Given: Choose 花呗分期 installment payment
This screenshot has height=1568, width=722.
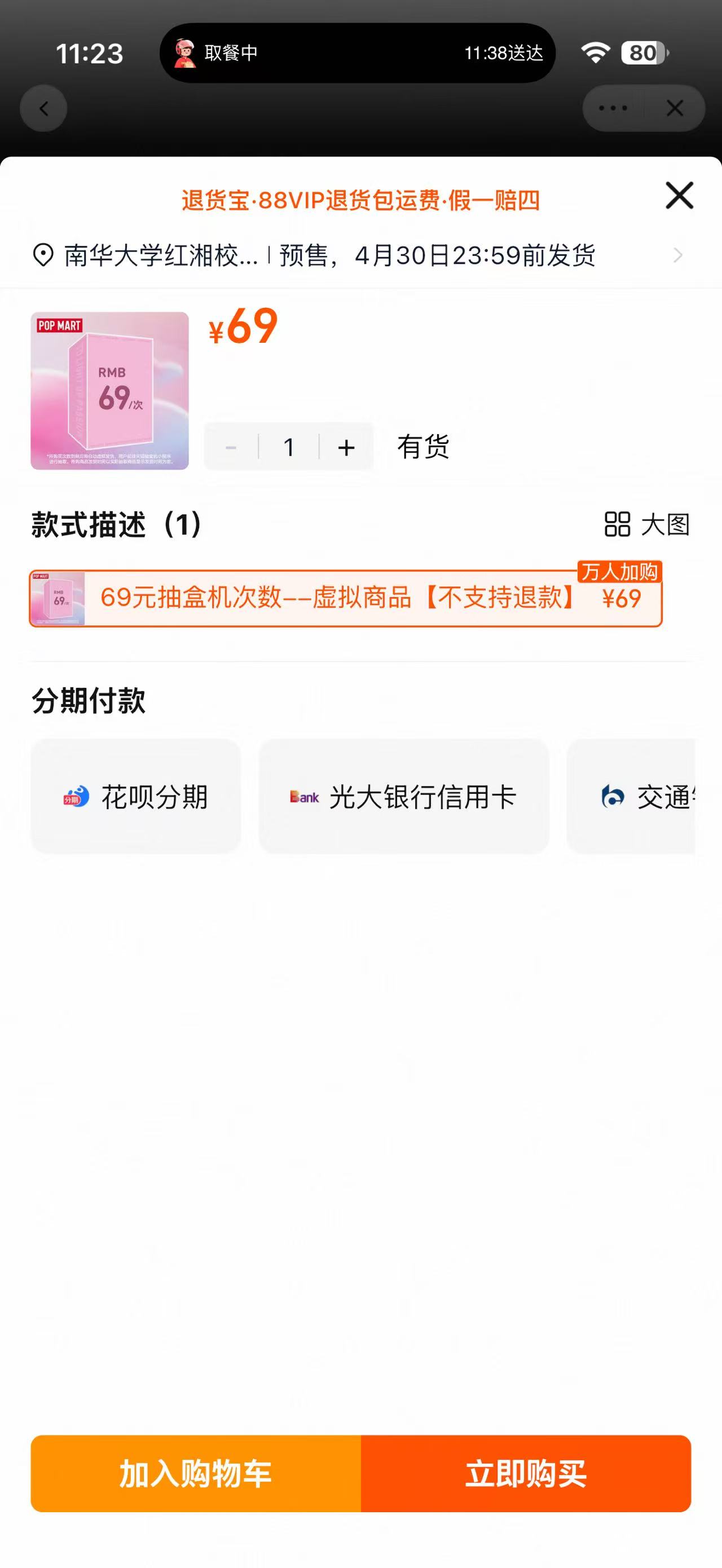Looking at the screenshot, I should pos(136,797).
